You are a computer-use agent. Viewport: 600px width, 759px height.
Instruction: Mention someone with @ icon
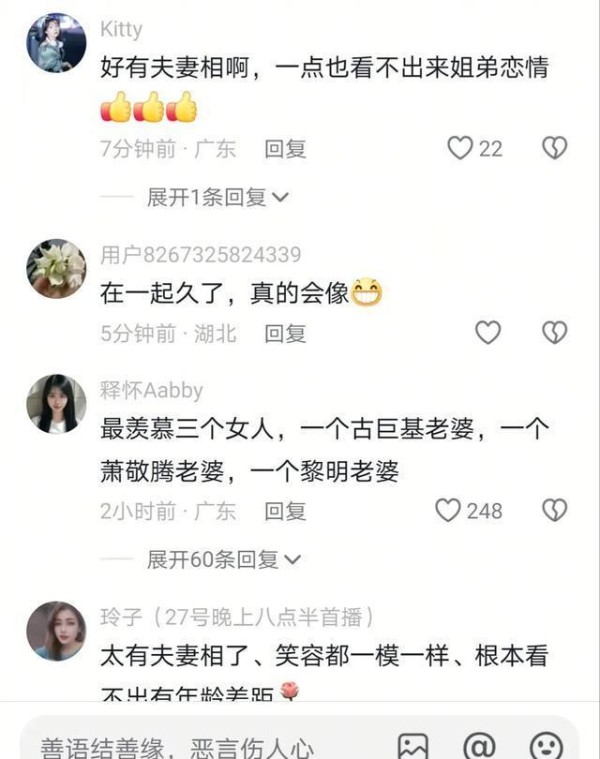(x=479, y=746)
